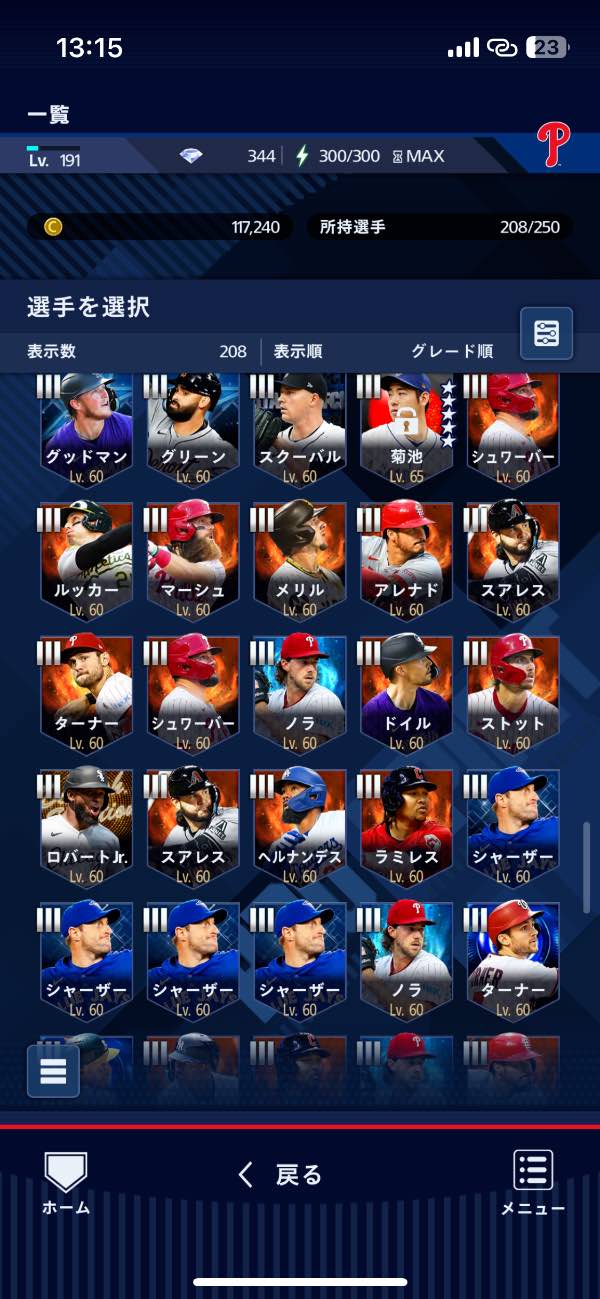Screen dimensions: 600x1299
Task: Go to ホーム
Action: (66, 1182)
